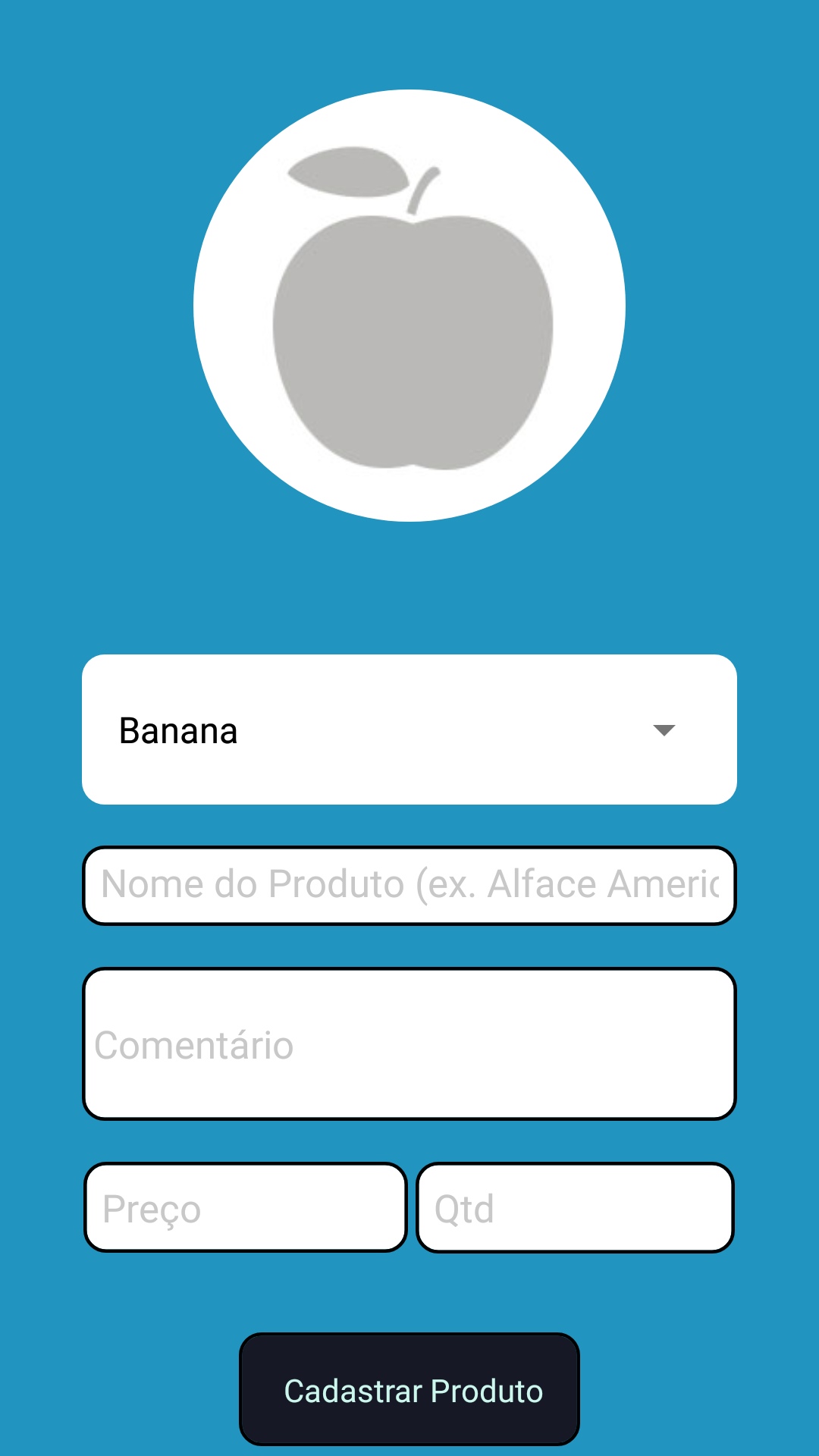Enter the Qtd quantity field
The image size is (819, 1456).
pos(575,1207)
